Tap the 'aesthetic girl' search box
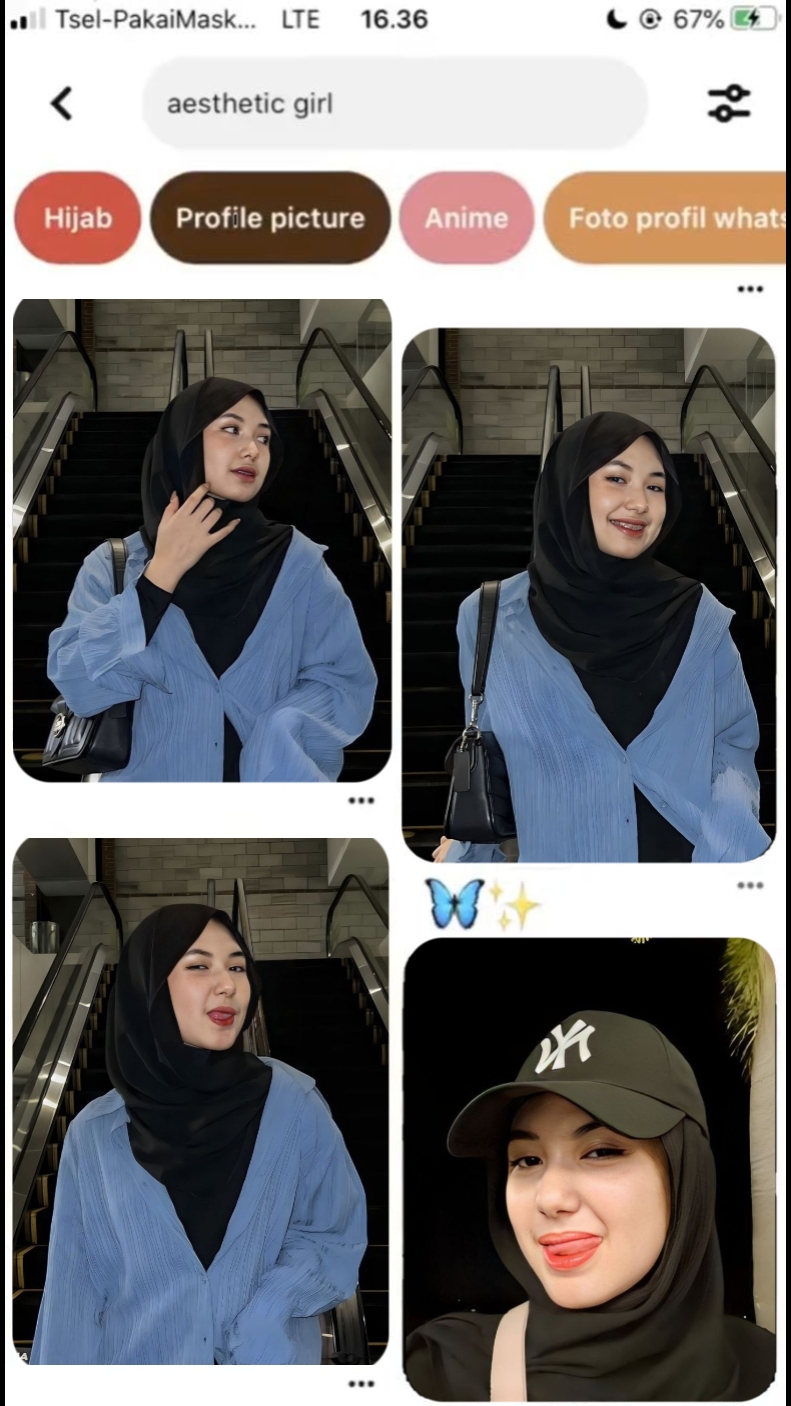Viewport: 791px width, 1406px height. pyautogui.click(x=394, y=104)
